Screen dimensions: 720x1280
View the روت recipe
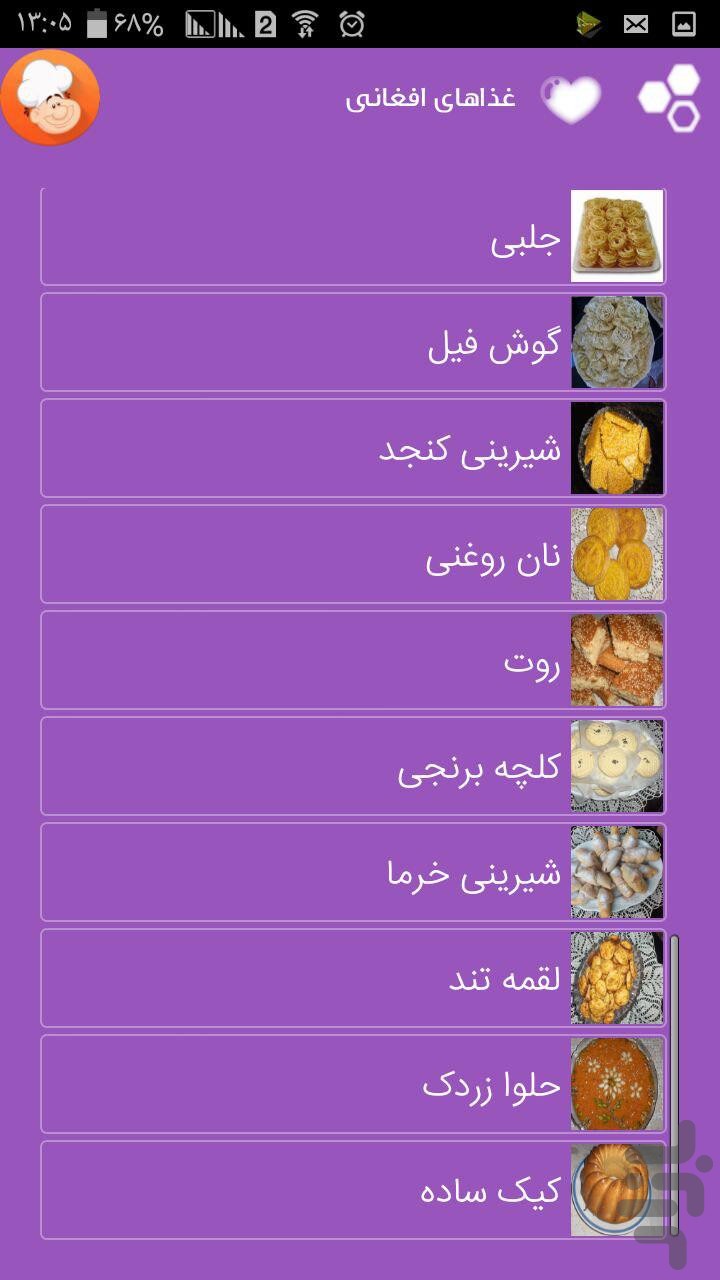(353, 660)
